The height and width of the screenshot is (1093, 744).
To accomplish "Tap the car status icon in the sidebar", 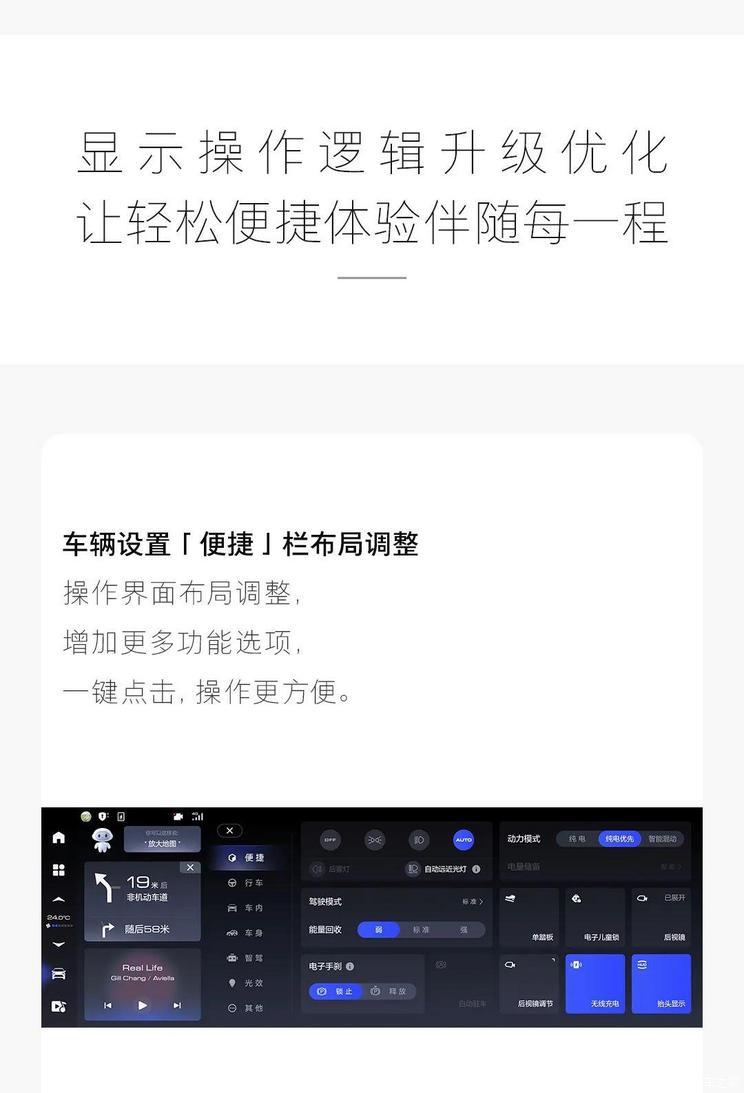I will click(58, 975).
